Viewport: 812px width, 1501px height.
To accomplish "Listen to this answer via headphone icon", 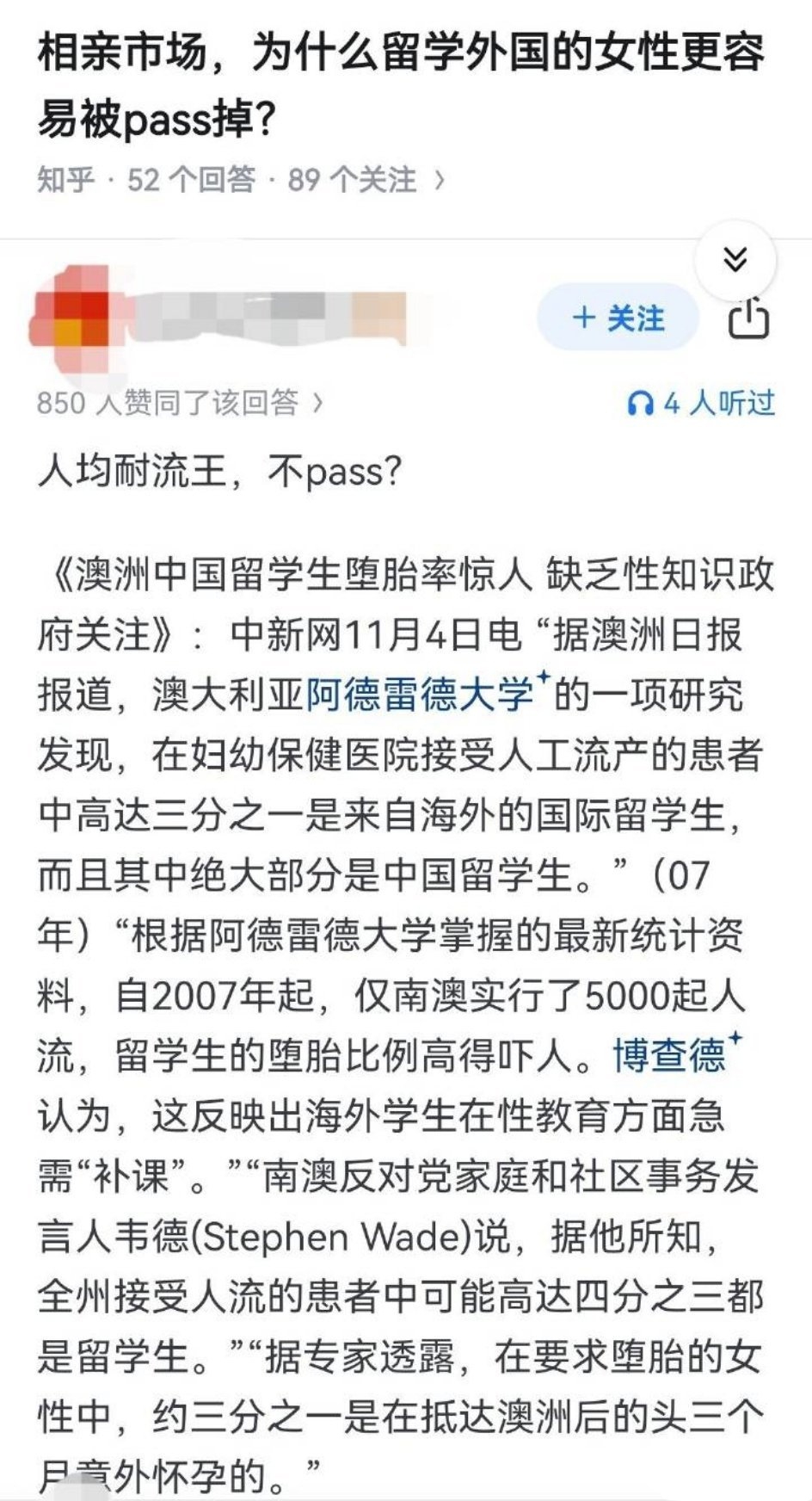I will point(700,403).
